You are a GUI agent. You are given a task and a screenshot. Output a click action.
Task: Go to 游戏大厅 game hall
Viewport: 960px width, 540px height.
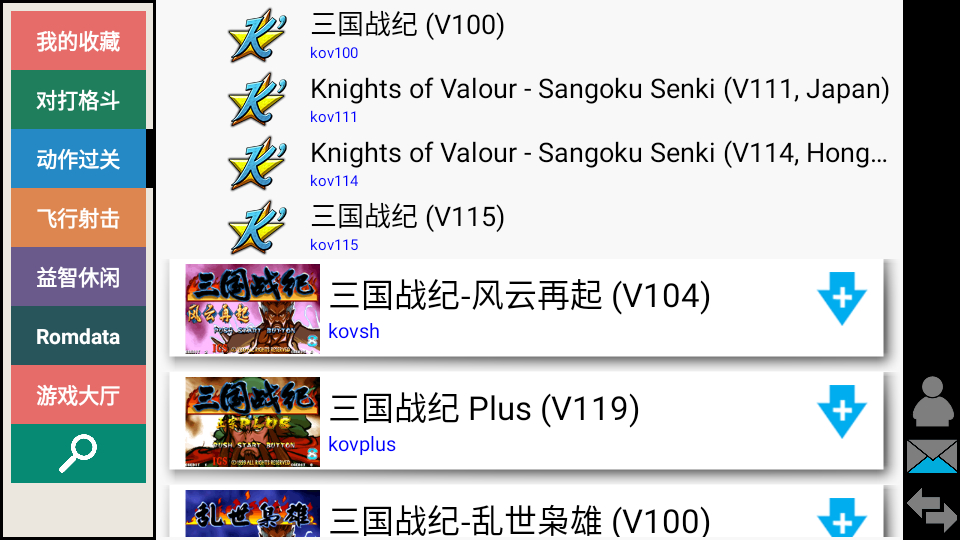tap(78, 395)
